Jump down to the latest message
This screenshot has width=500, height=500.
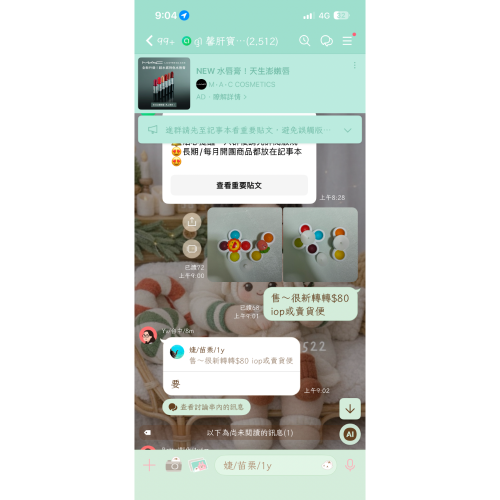click(350, 409)
